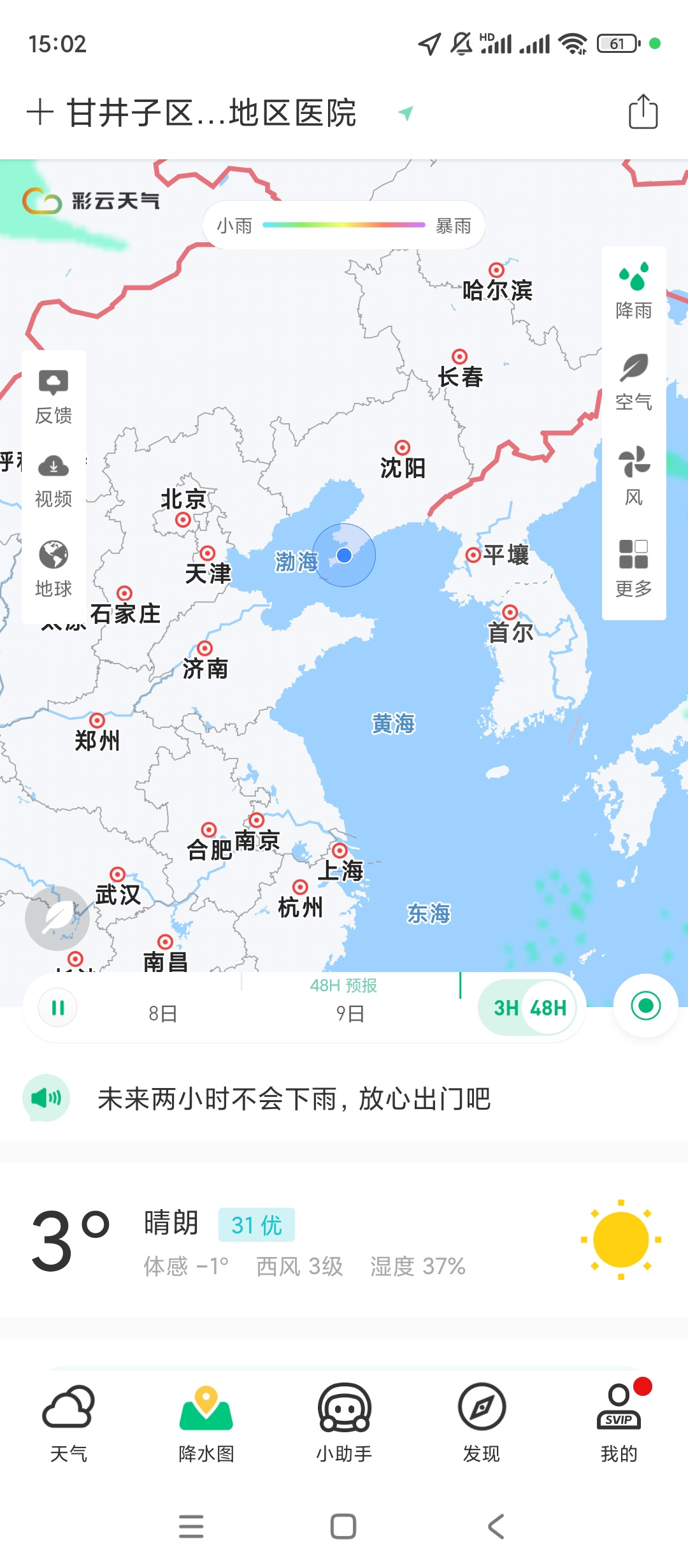Screen dimensions: 688x1568
Task: Select the 降雨 rain map layer
Action: 634,291
